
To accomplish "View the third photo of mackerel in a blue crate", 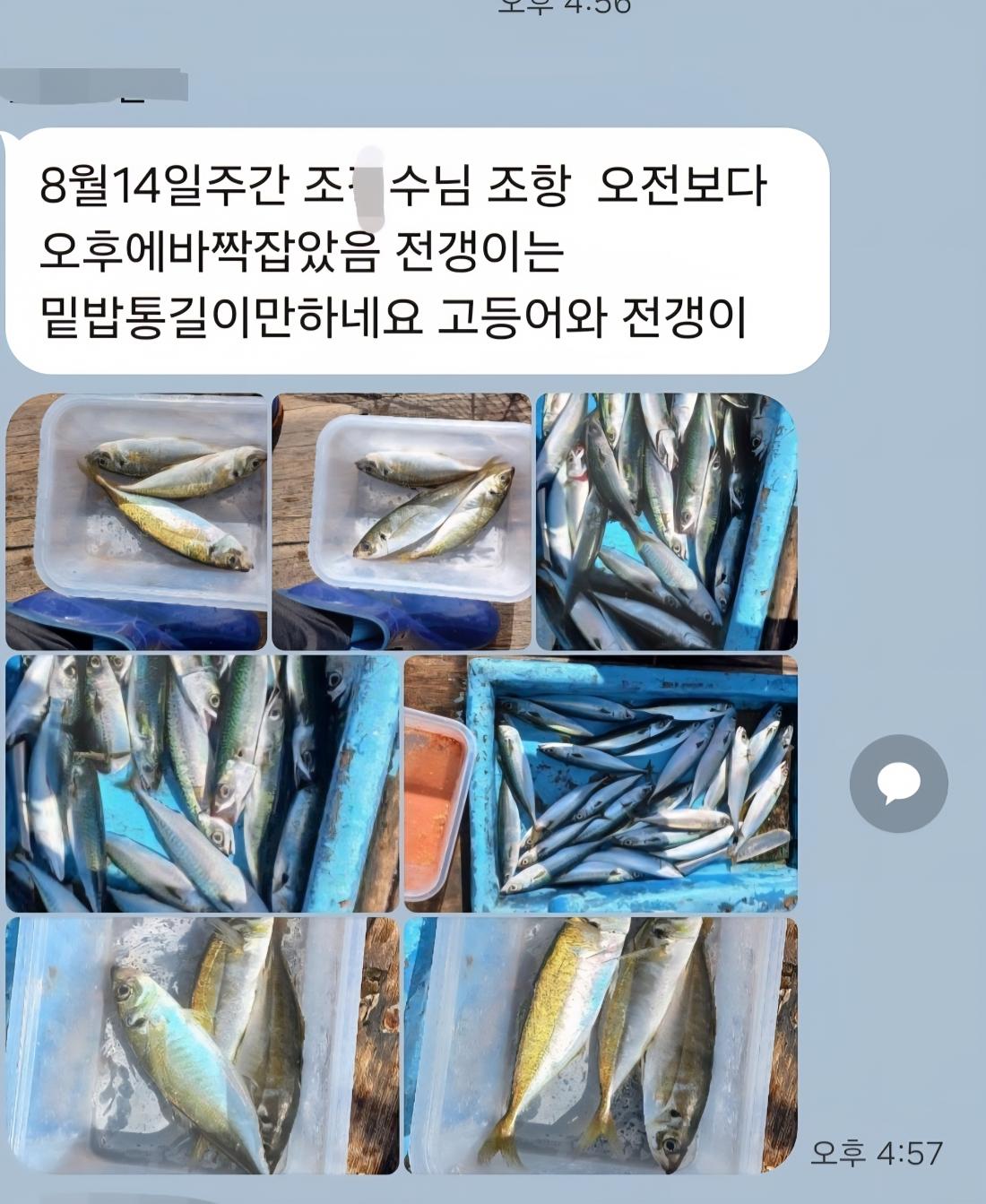I will [x=666, y=522].
